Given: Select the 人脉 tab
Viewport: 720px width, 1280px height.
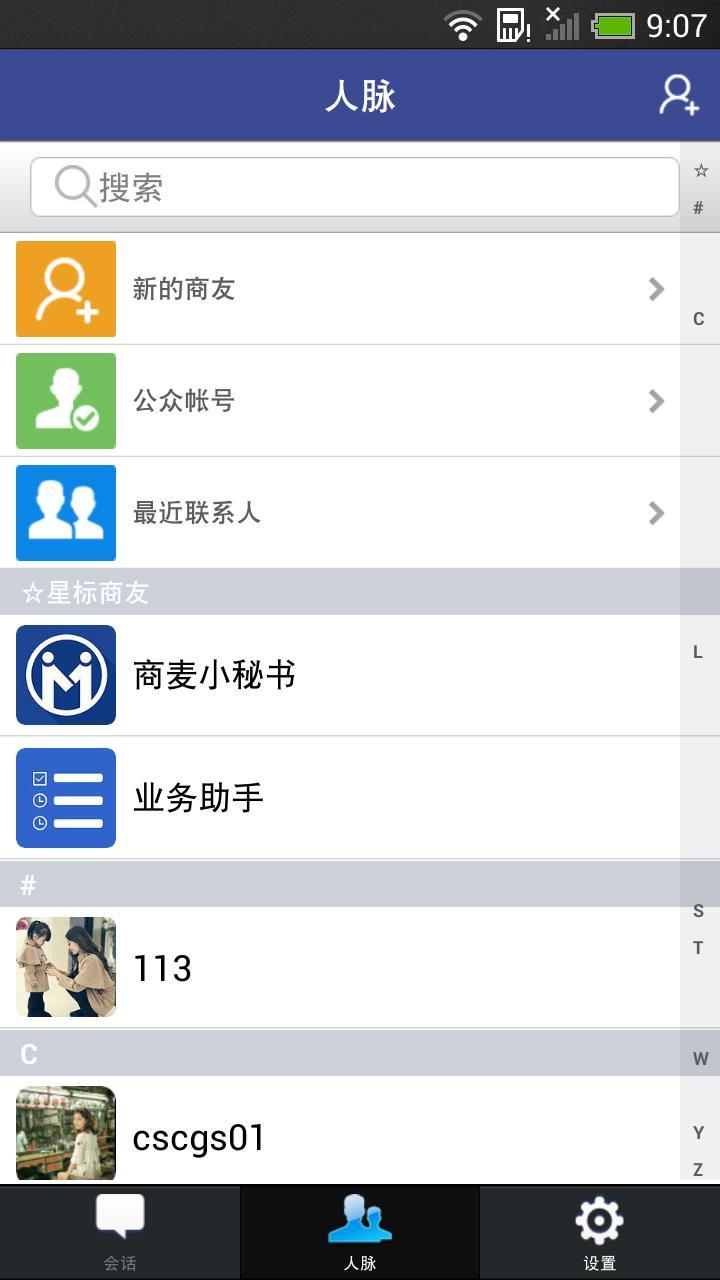Looking at the screenshot, I should coord(360,1232).
